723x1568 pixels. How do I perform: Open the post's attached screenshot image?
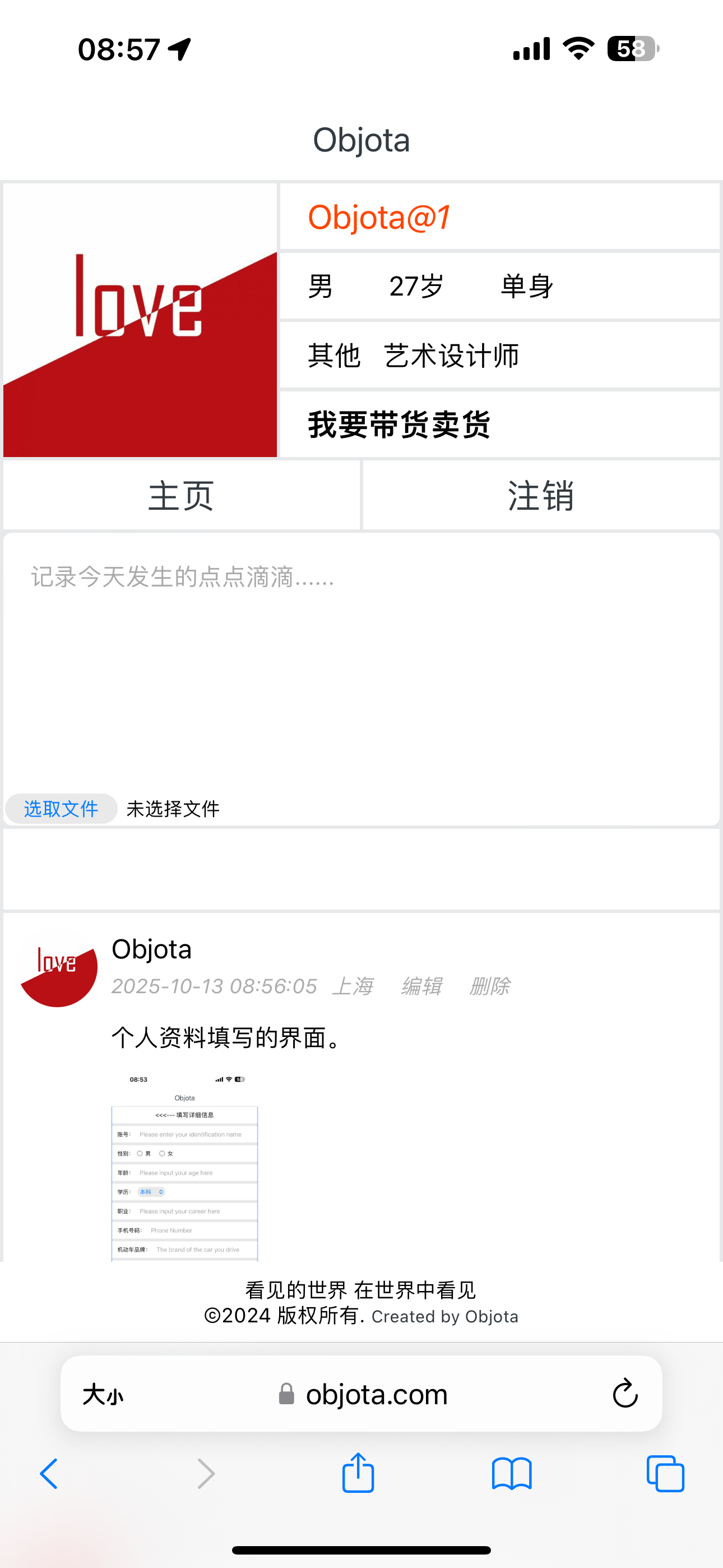[184, 1166]
